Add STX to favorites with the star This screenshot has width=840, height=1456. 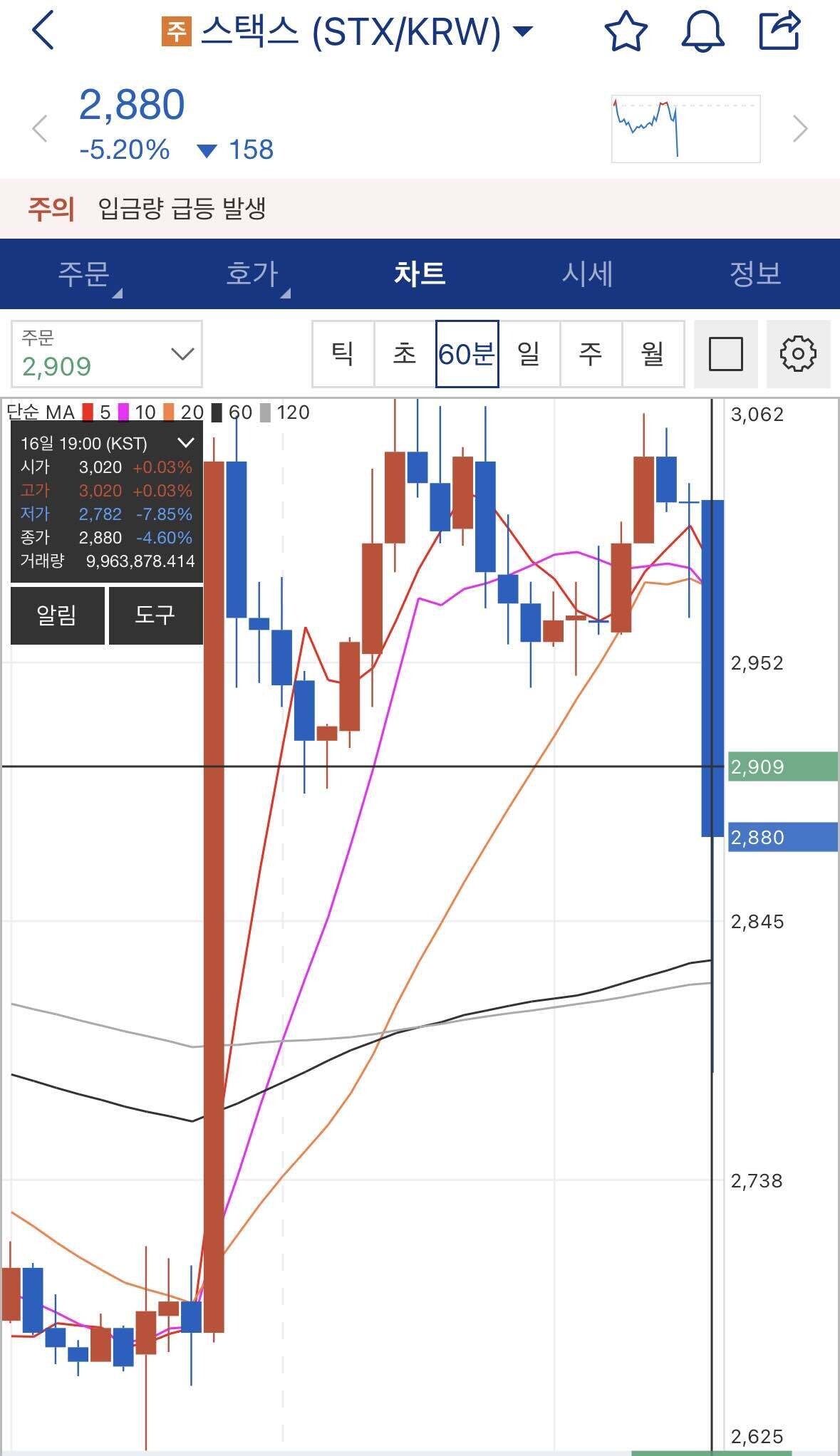point(626,31)
